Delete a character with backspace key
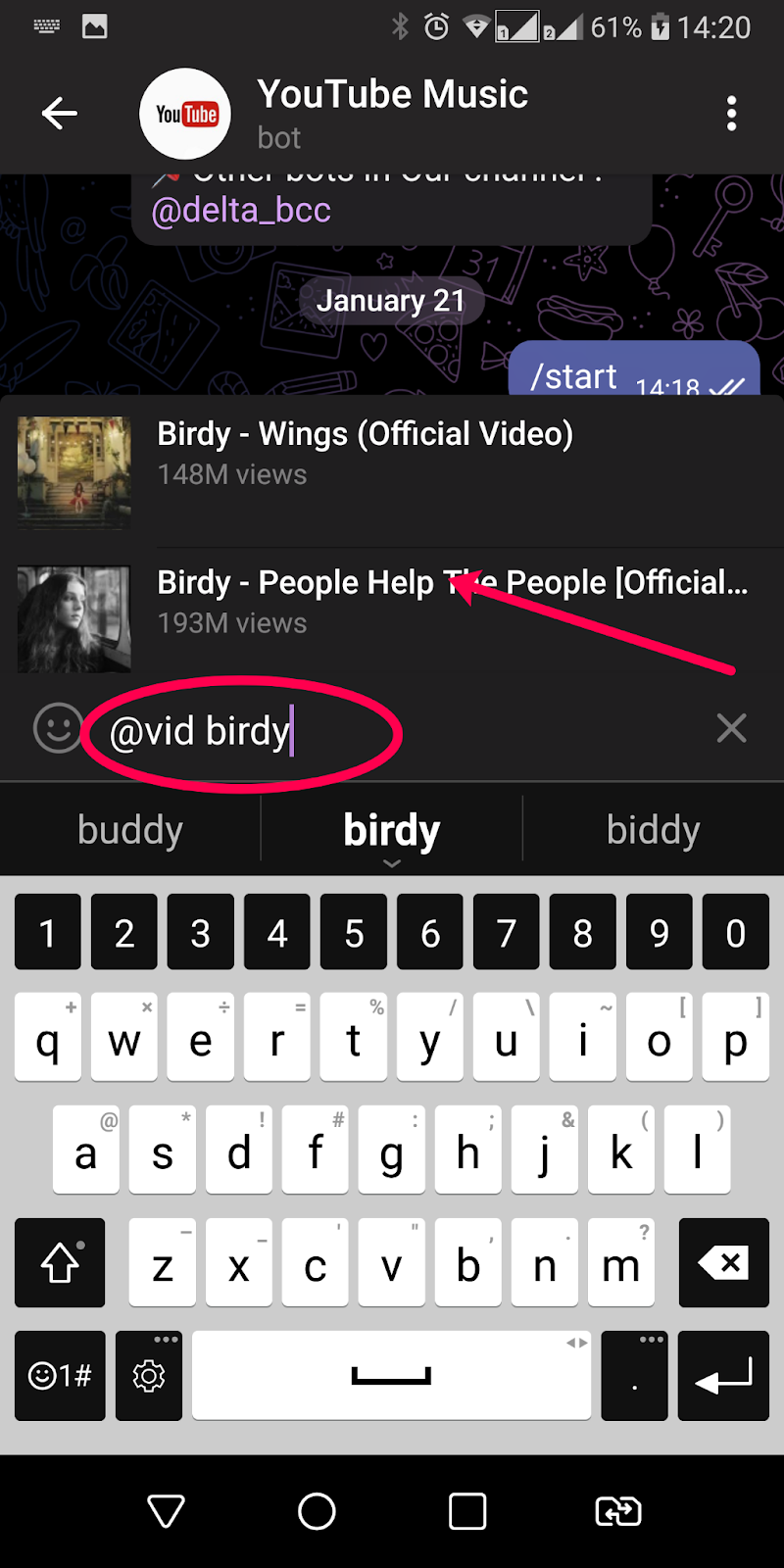Viewport: 784px width, 1568px height. 723,1263
